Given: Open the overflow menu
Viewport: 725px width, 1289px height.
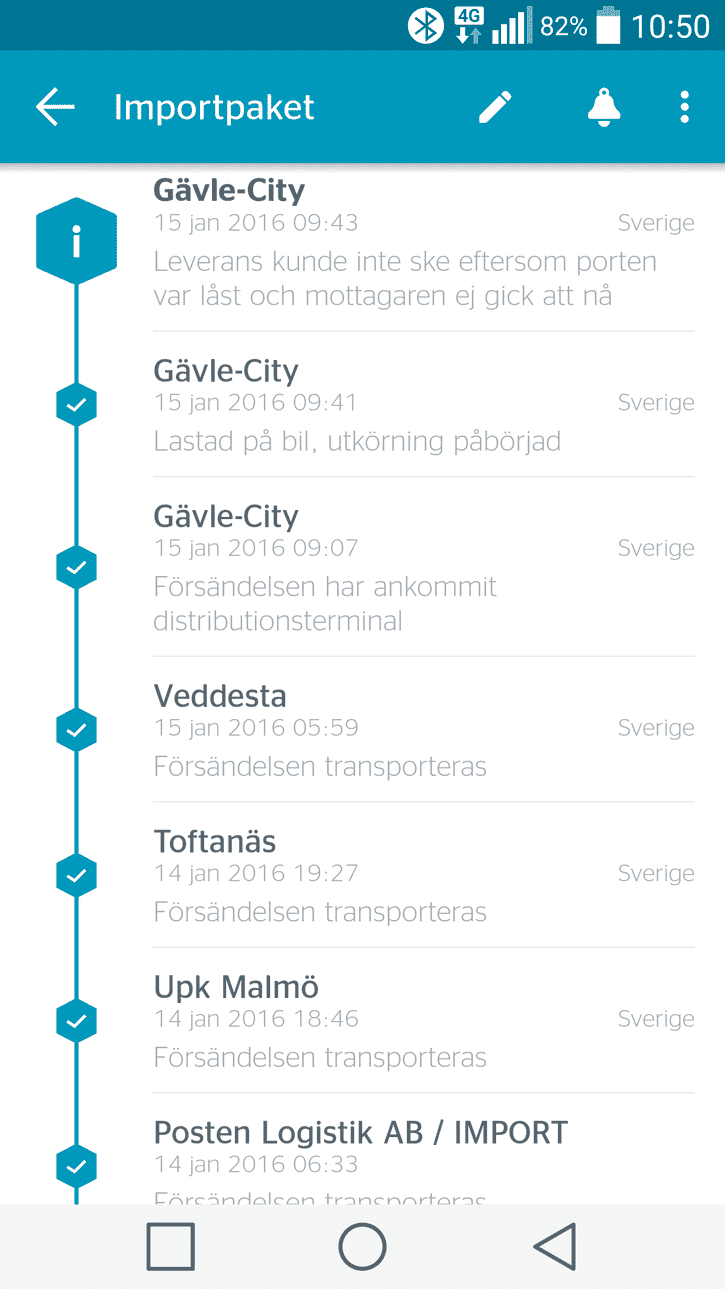Looking at the screenshot, I should coord(685,107).
